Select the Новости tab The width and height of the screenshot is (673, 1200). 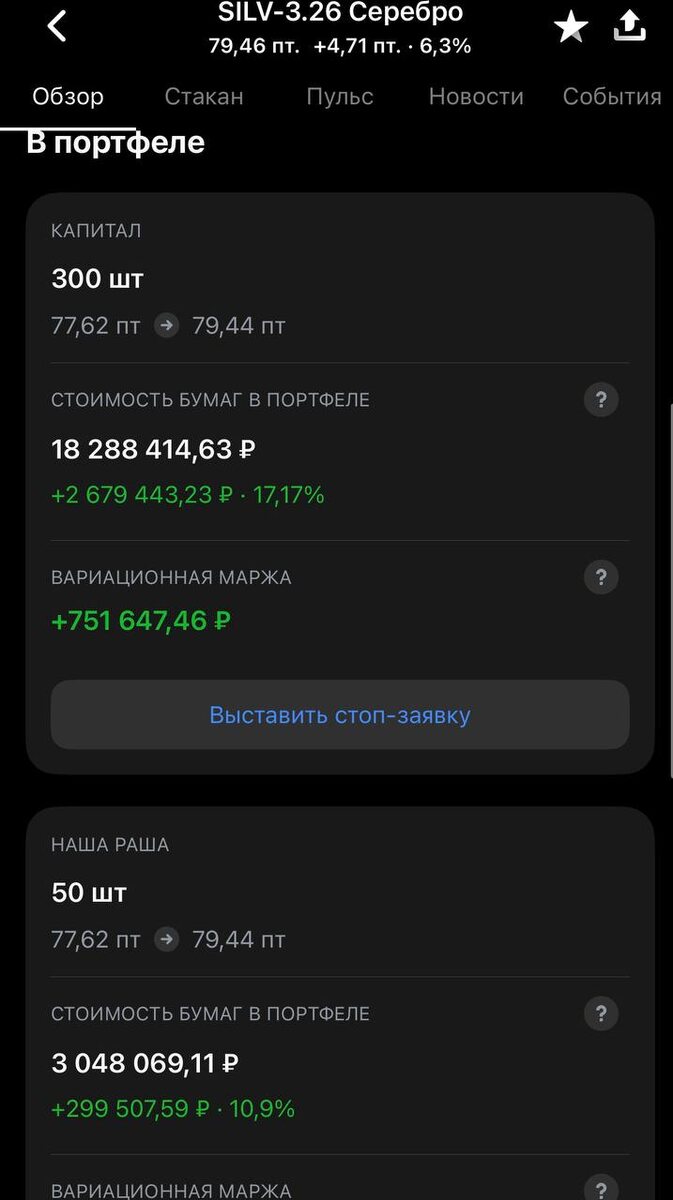(476, 97)
